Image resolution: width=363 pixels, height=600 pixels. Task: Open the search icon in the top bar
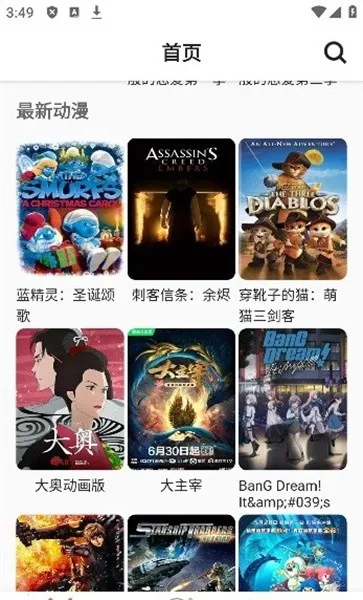pos(335,52)
